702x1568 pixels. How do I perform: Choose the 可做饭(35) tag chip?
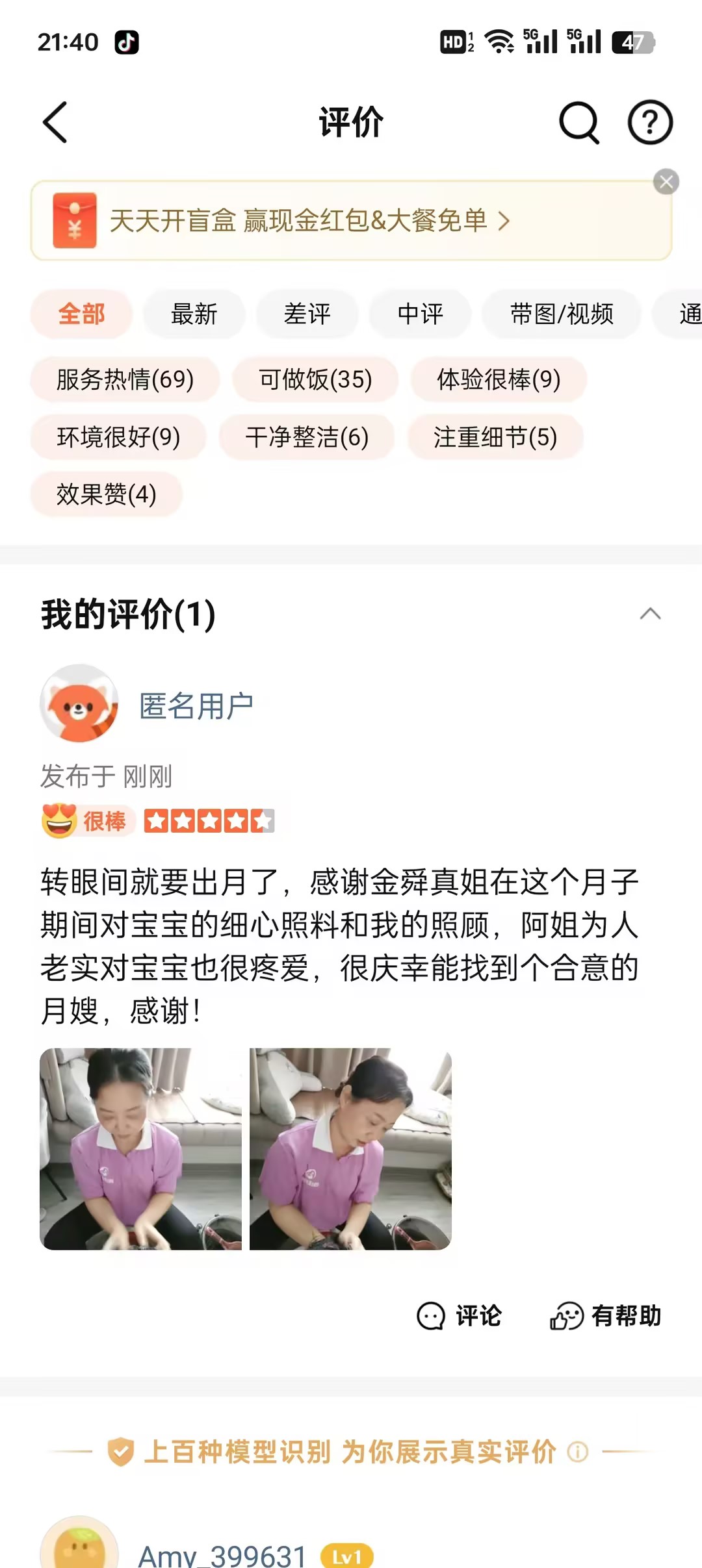point(315,379)
